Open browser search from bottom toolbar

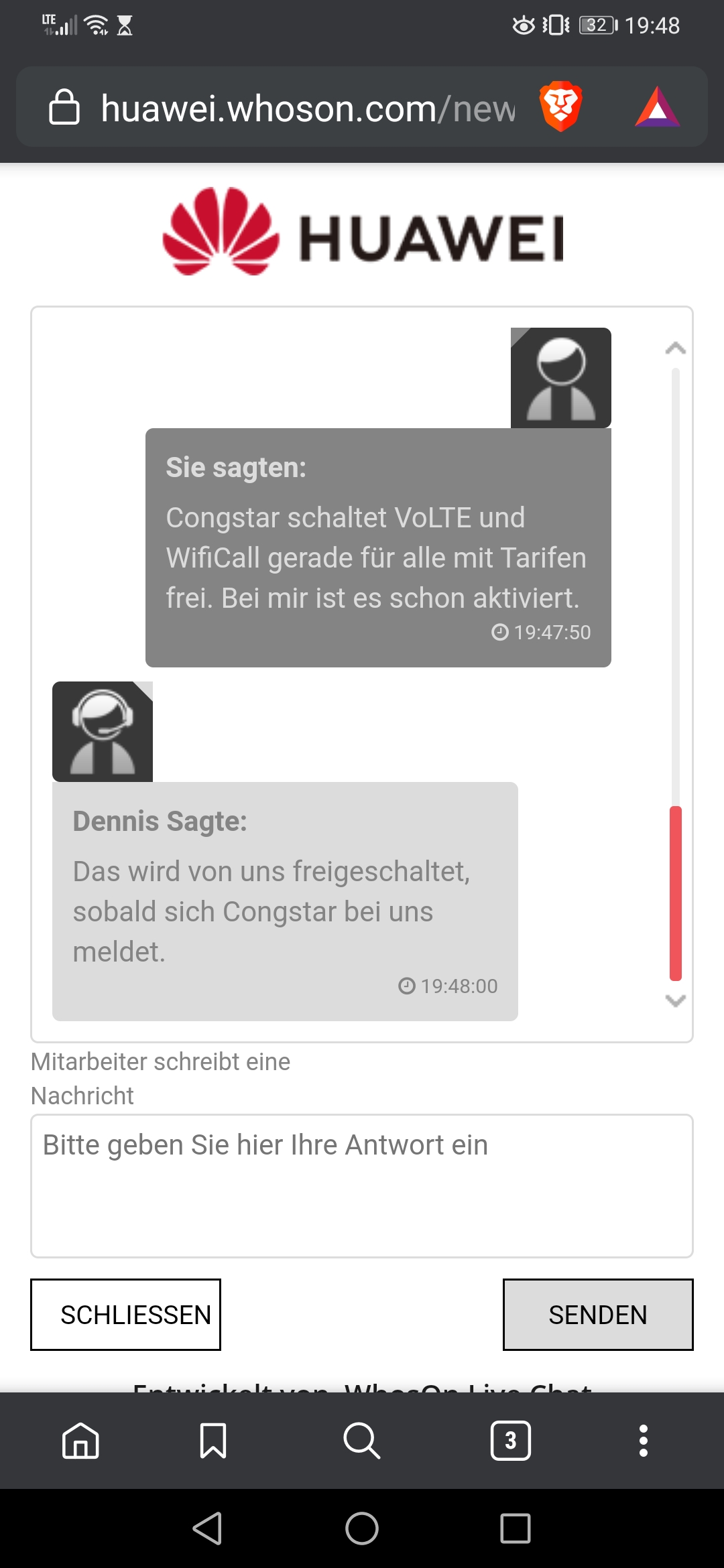click(362, 1440)
